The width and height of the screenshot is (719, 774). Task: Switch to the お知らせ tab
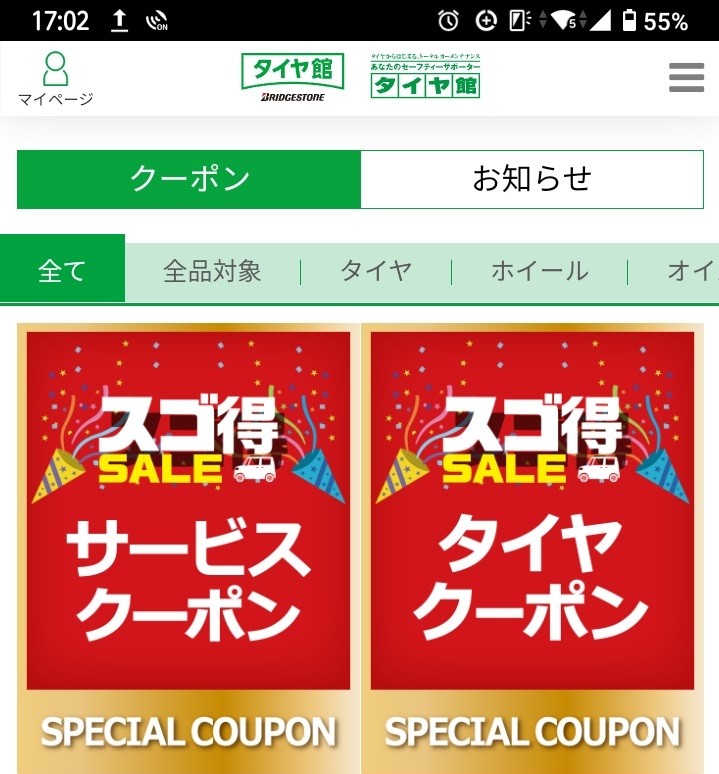(531, 179)
